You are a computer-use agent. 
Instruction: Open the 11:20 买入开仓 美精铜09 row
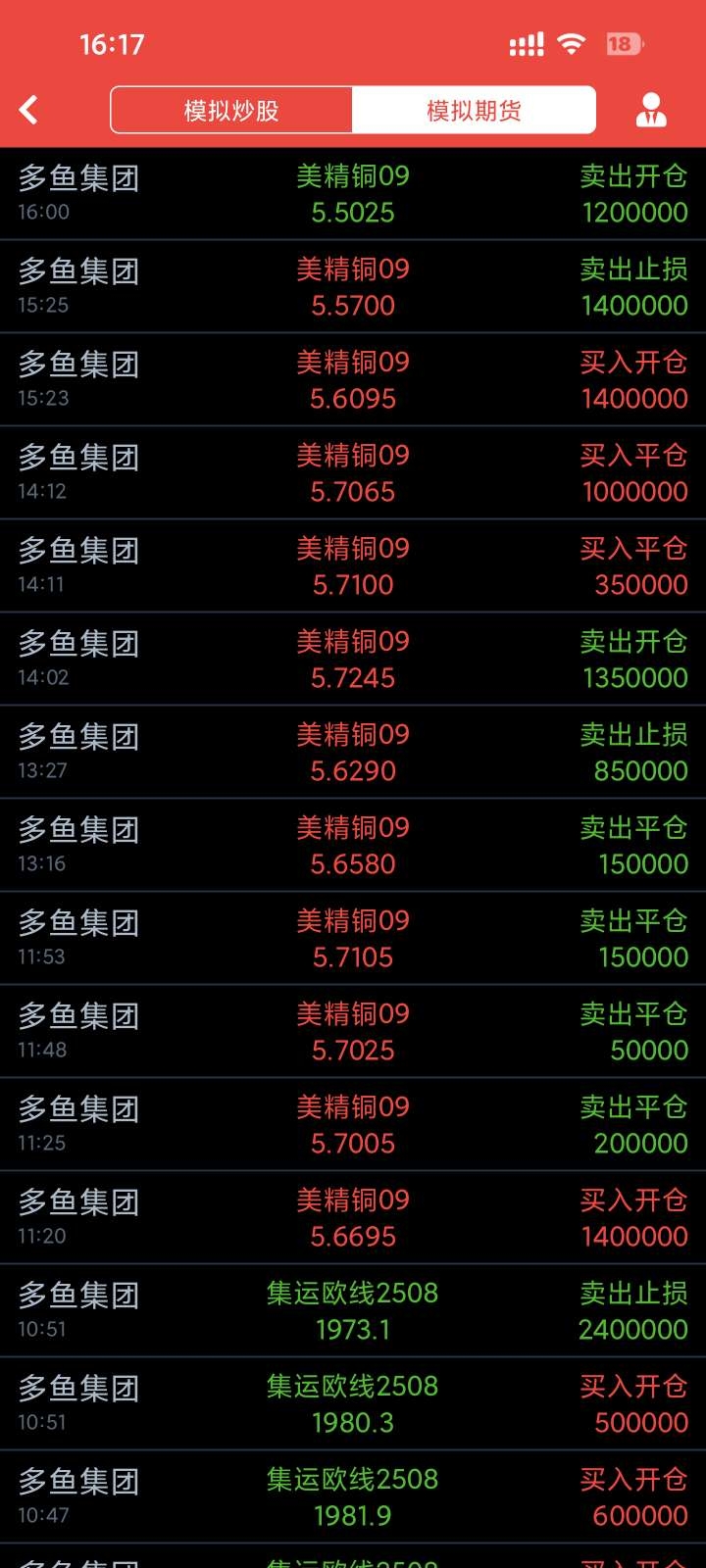coord(353,1218)
